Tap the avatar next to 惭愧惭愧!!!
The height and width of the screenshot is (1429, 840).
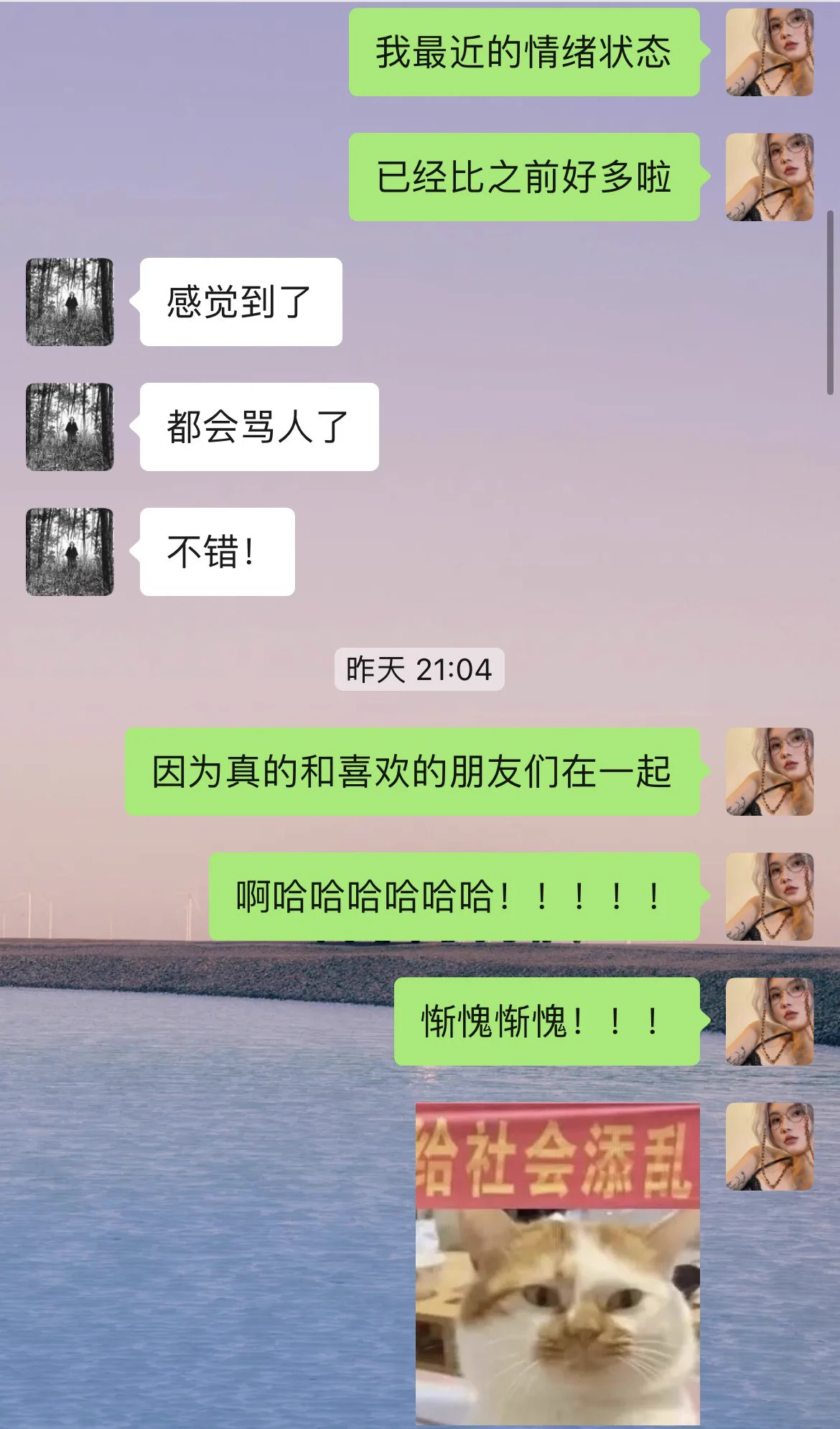coord(770,1021)
